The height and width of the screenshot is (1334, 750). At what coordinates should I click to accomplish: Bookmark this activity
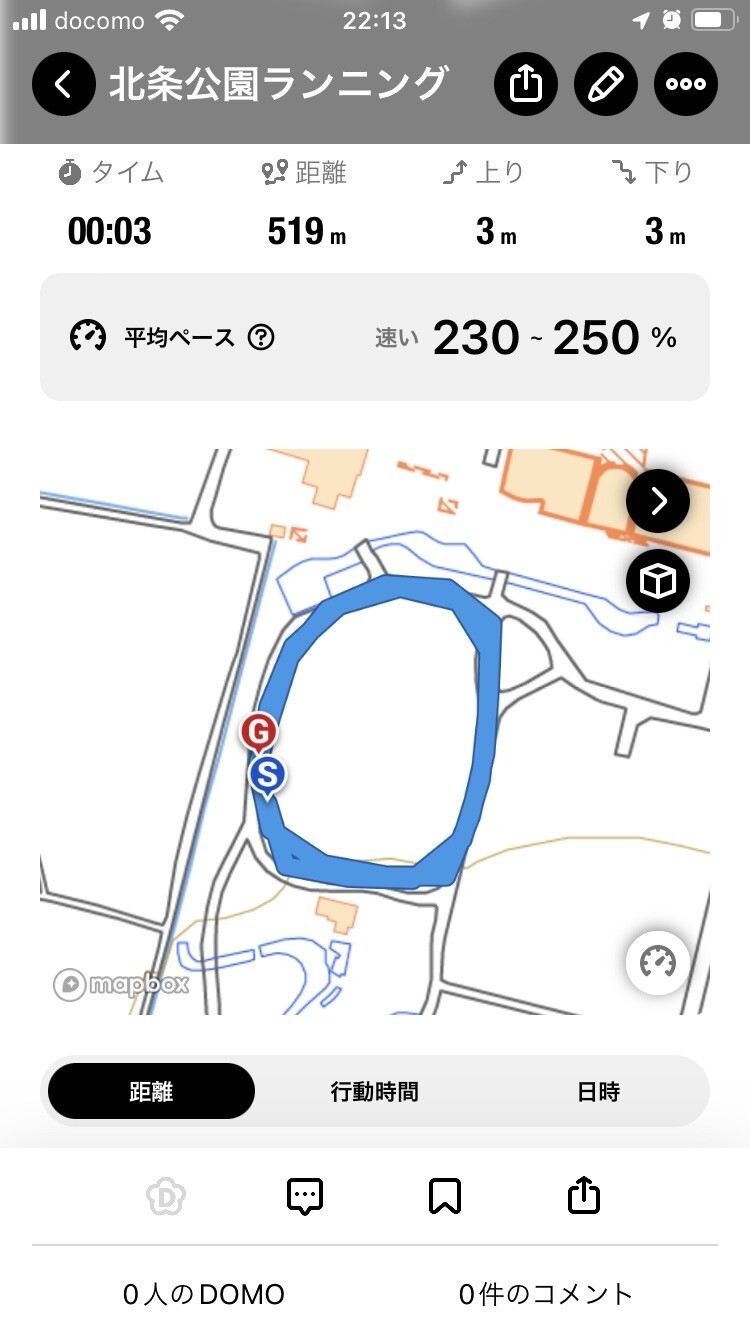coord(445,1195)
